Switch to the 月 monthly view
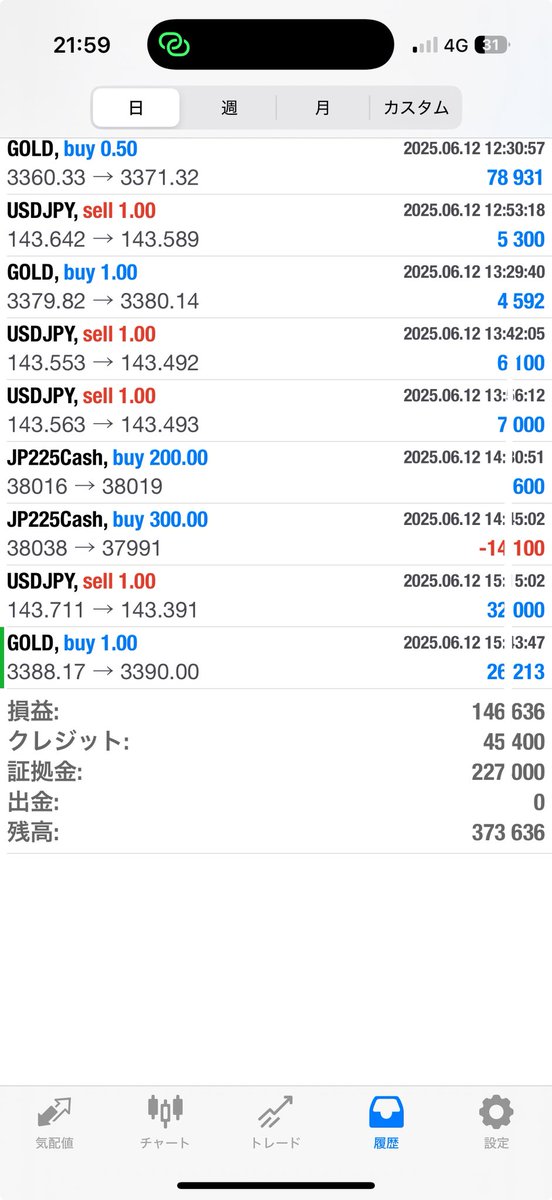This screenshot has height=1200, width=552. tap(322, 108)
